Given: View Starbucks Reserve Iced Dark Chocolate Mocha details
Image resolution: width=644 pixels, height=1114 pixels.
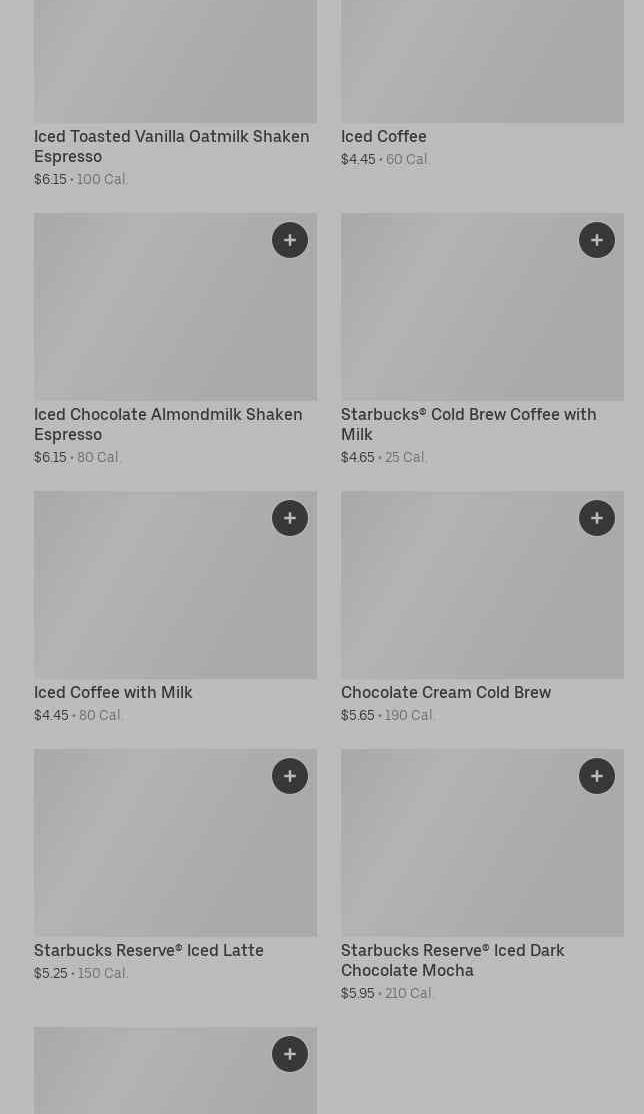Looking at the screenshot, I should pos(452,960).
